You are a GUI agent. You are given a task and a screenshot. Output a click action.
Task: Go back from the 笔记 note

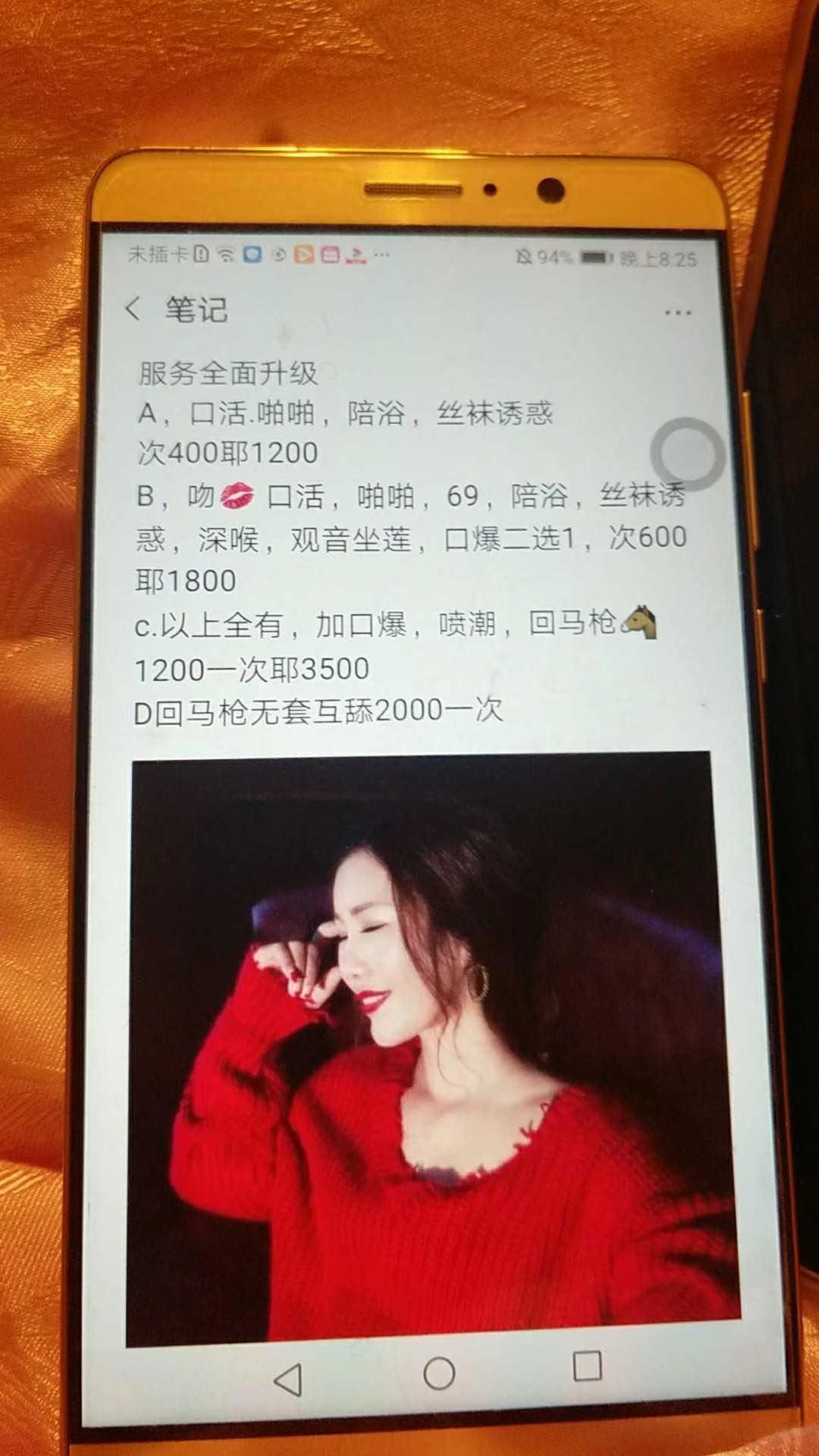click(133, 309)
